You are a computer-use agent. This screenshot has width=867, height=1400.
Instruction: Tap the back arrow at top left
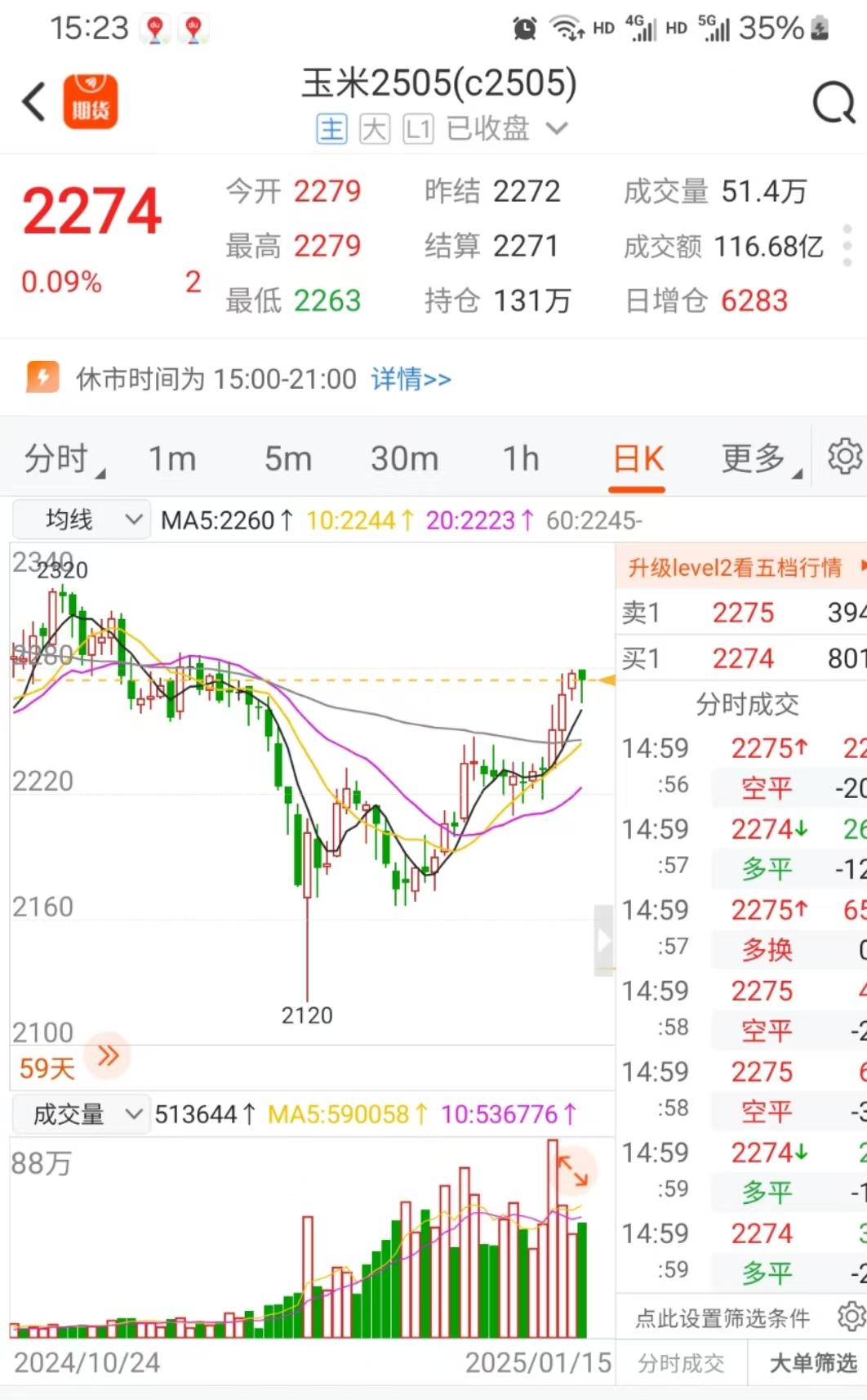32,100
